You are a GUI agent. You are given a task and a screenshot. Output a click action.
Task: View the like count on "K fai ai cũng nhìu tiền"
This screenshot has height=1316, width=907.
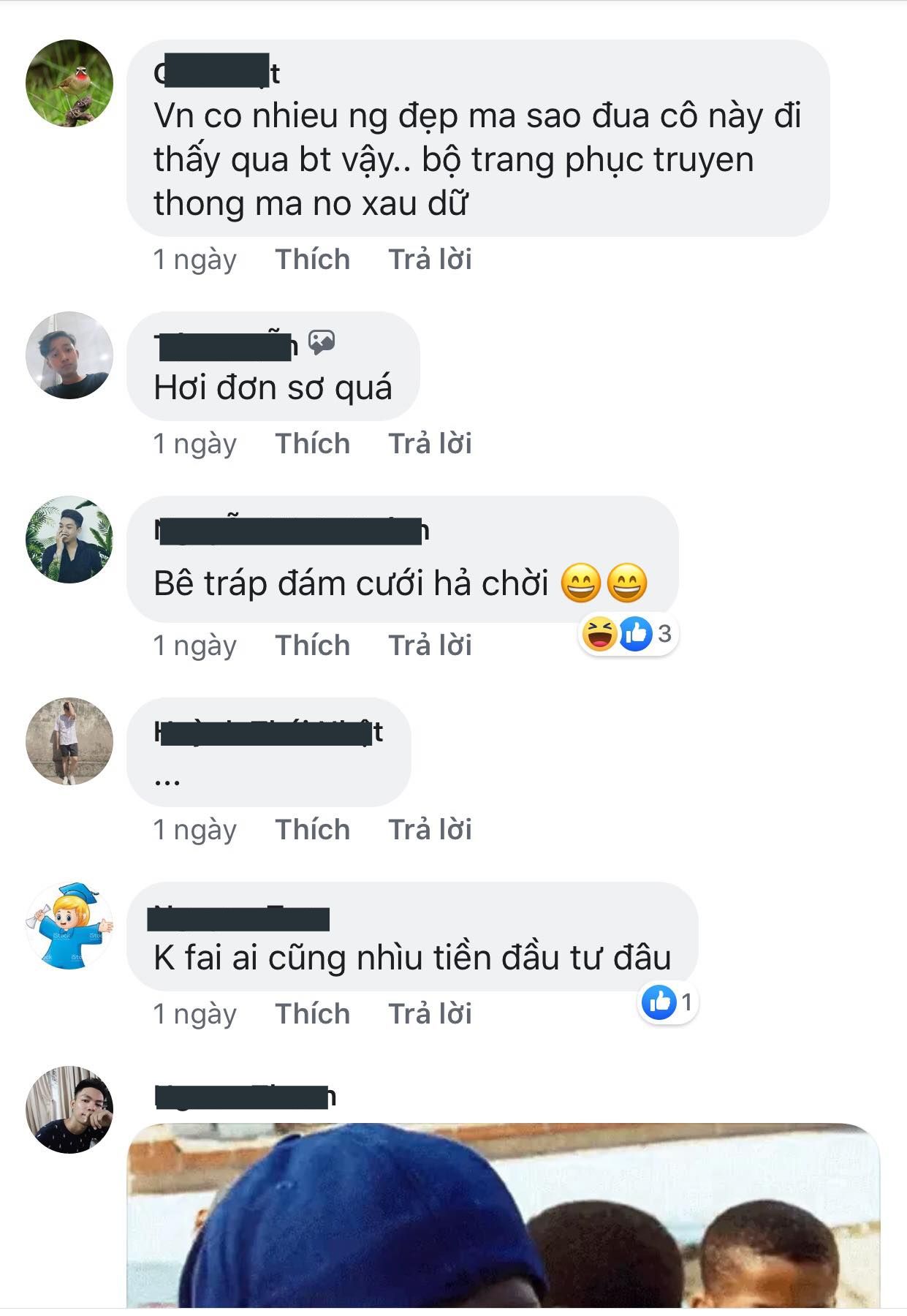668,1002
